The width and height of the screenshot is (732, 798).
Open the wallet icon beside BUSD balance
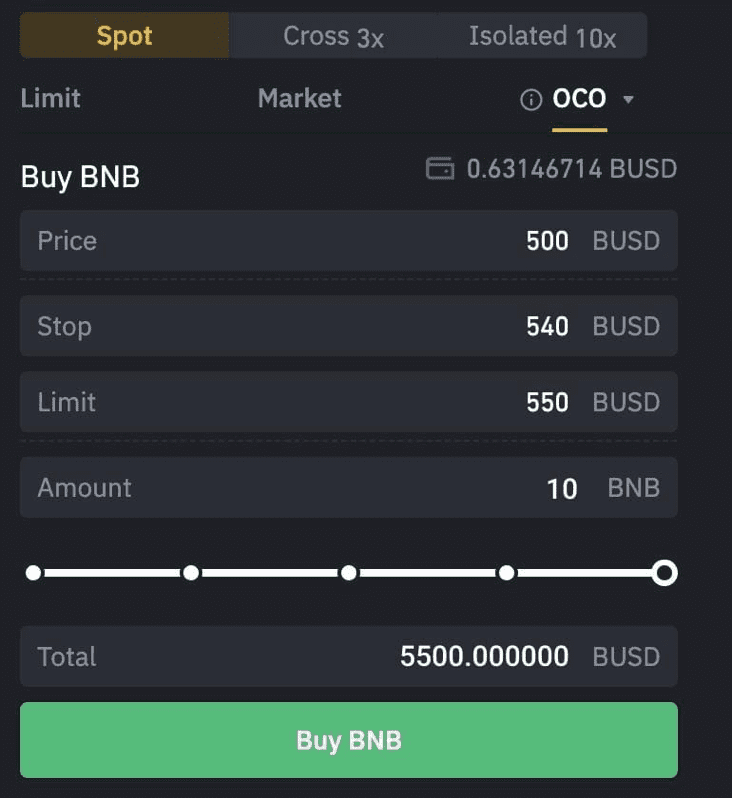(x=440, y=169)
